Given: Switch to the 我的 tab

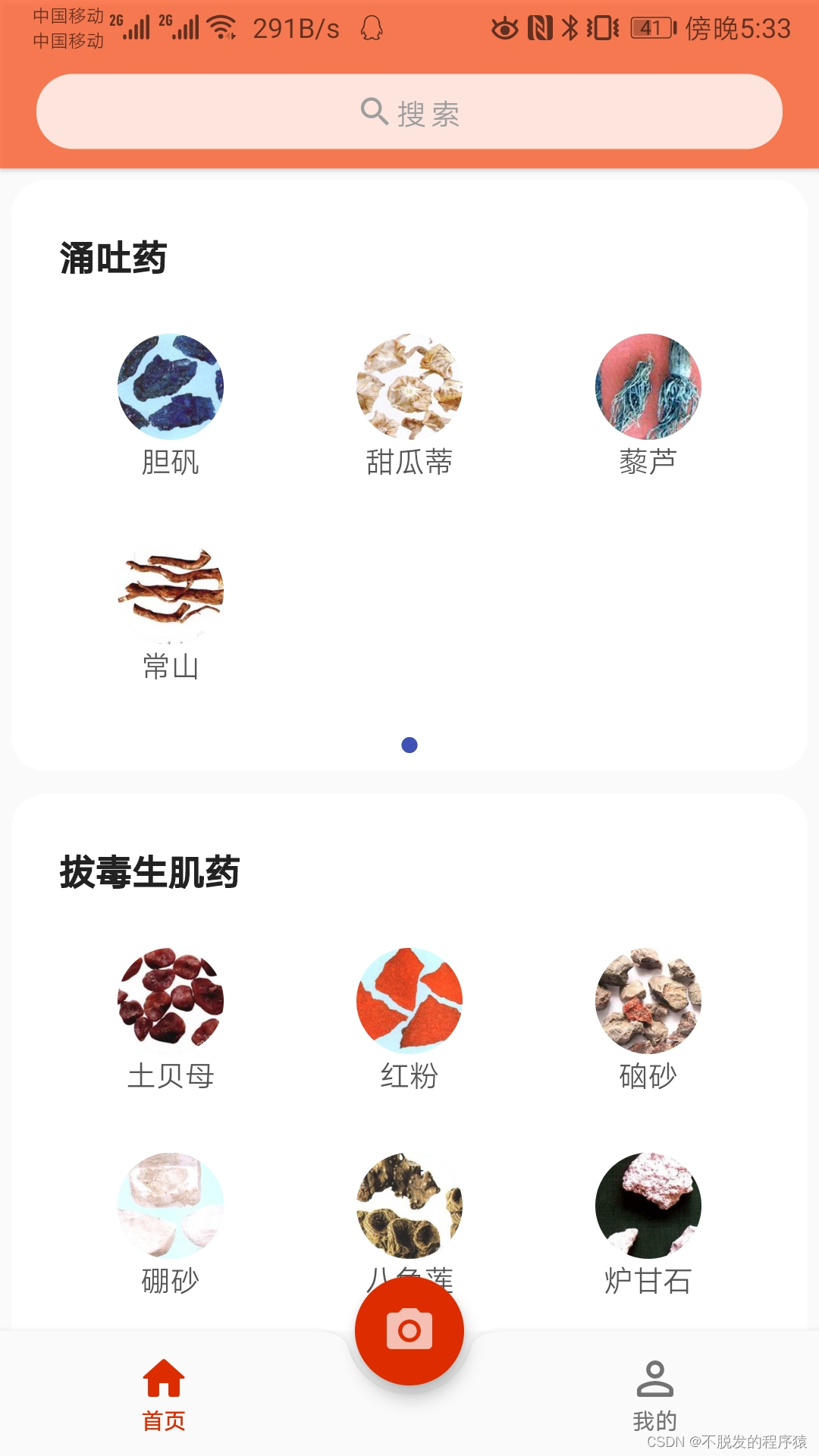Looking at the screenshot, I should point(654,1394).
